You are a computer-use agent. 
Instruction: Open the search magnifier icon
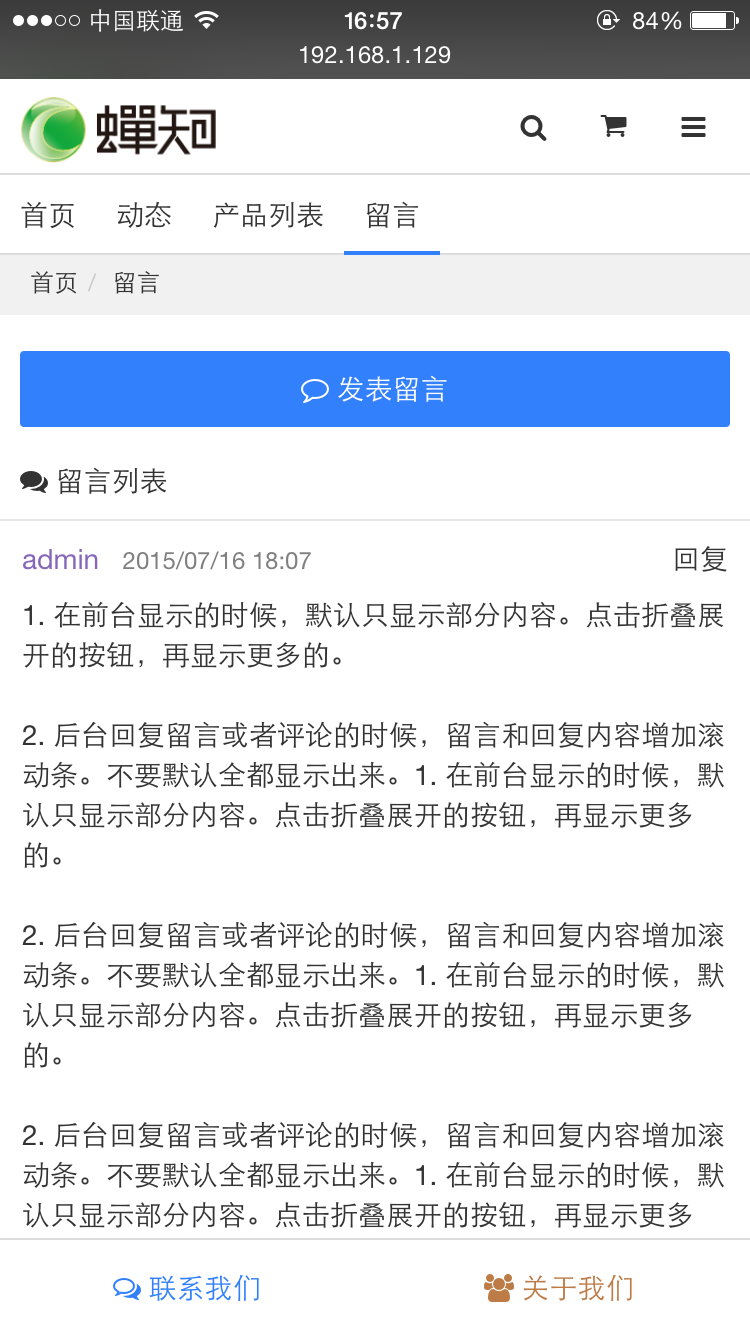[534, 128]
